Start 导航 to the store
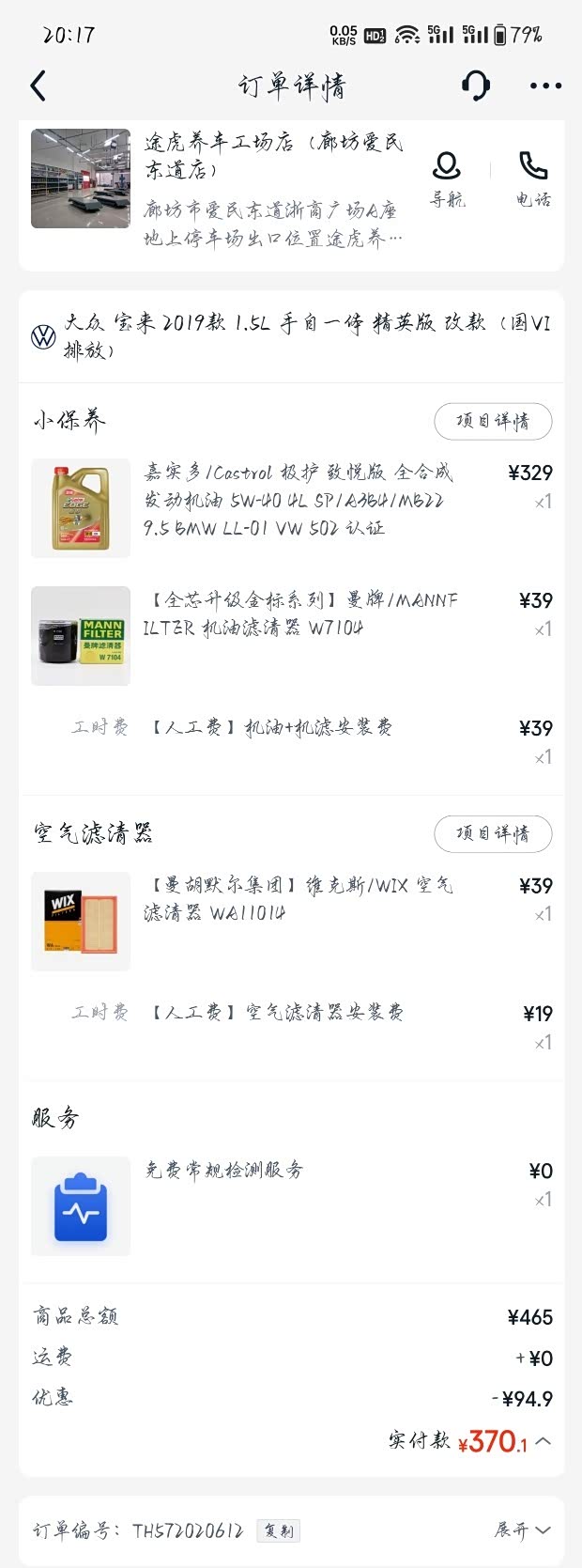 click(447, 179)
